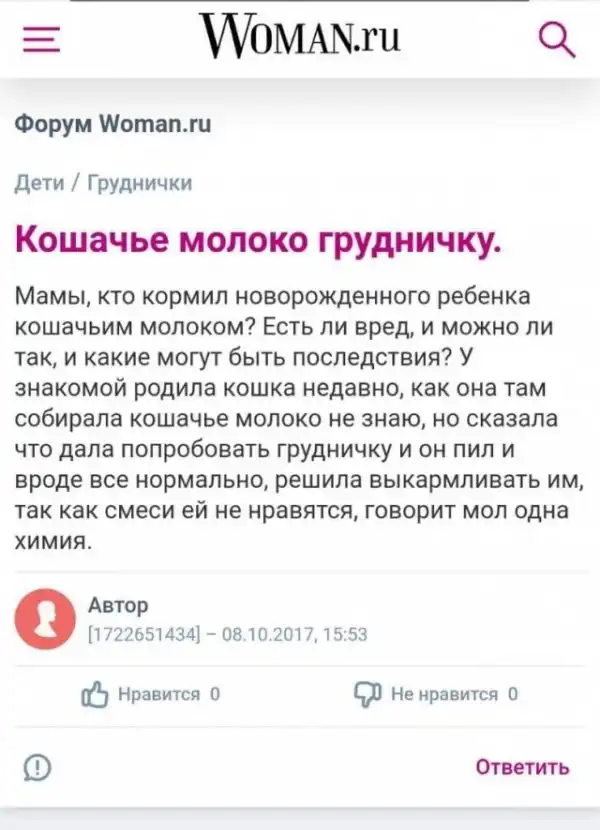Go to the Woman.ru homepage via the logo

pos(300,37)
